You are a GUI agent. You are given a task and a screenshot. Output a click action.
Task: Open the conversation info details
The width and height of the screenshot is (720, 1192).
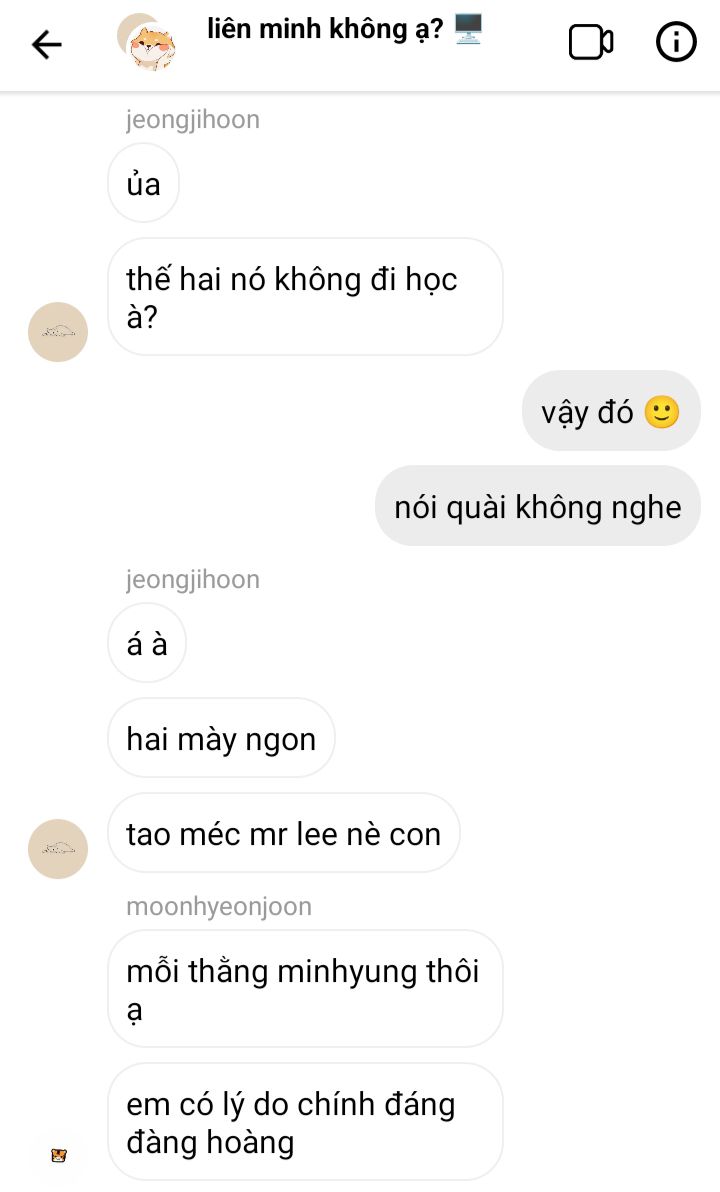tap(676, 42)
